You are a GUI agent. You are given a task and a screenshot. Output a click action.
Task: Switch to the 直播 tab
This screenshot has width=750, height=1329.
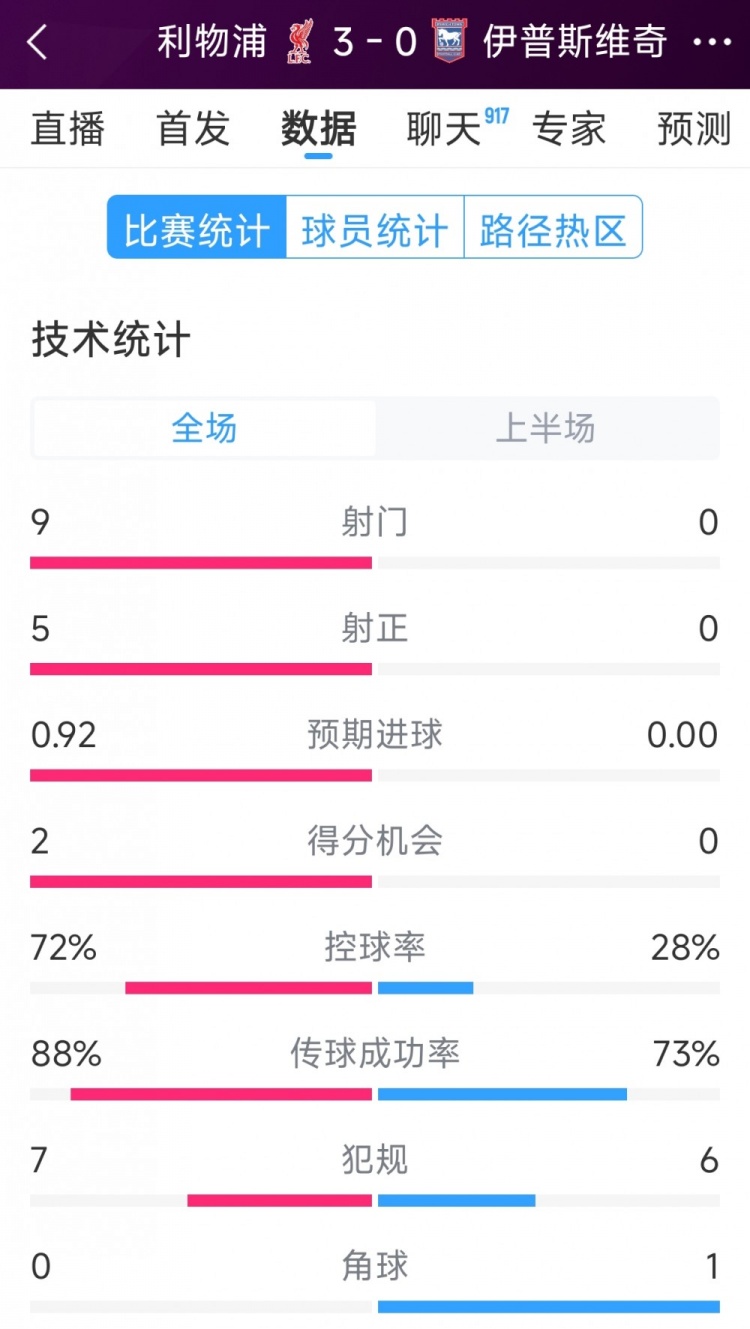[67, 129]
